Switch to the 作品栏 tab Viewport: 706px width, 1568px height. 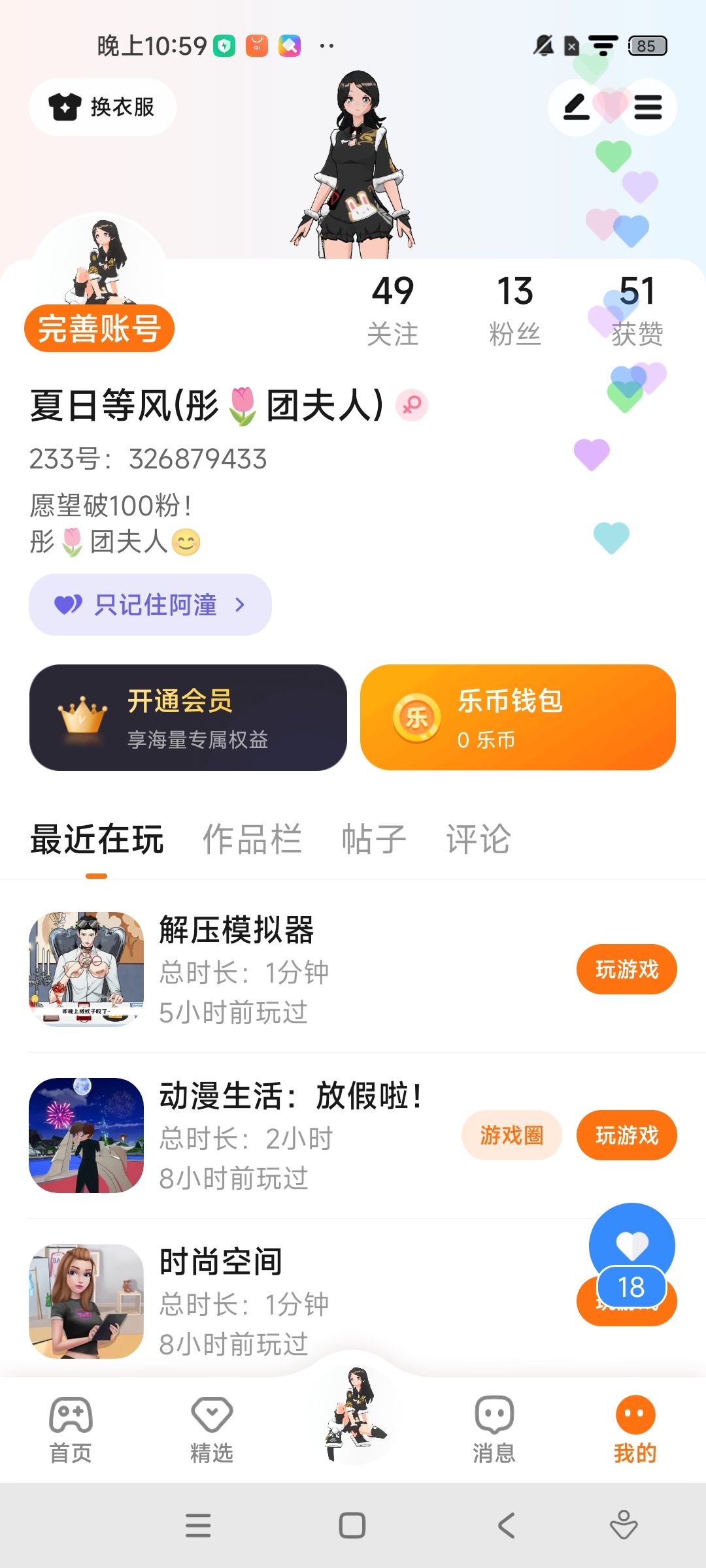(252, 839)
